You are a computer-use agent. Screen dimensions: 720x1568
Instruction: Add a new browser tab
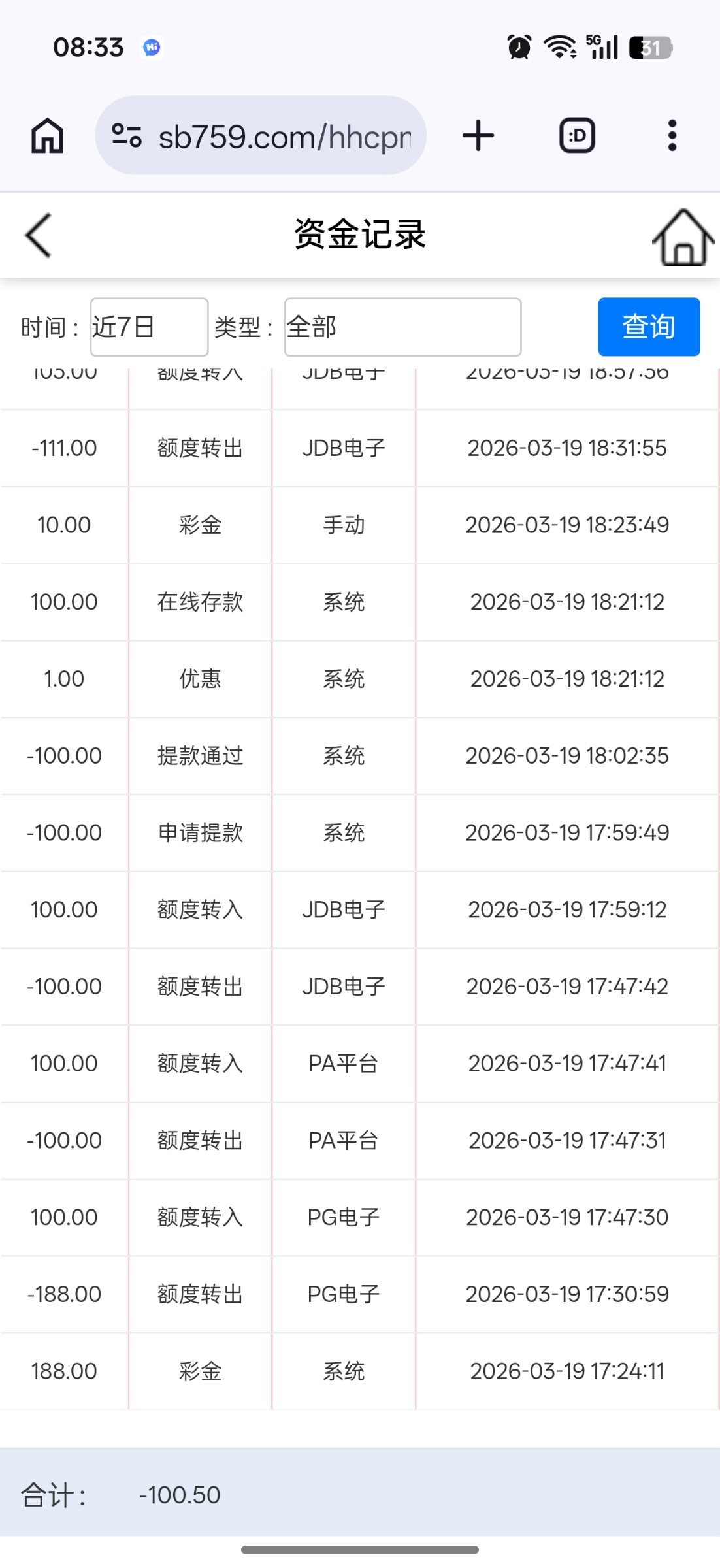(x=478, y=136)
